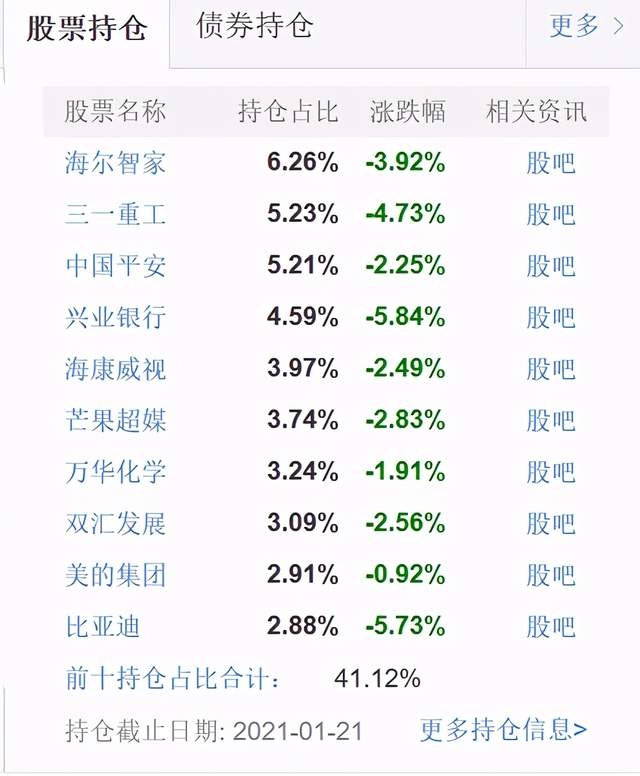This screenshot has height=776, width=640.
Task: Go to 股吧 for 万华化学
Action: coord(551,472)
